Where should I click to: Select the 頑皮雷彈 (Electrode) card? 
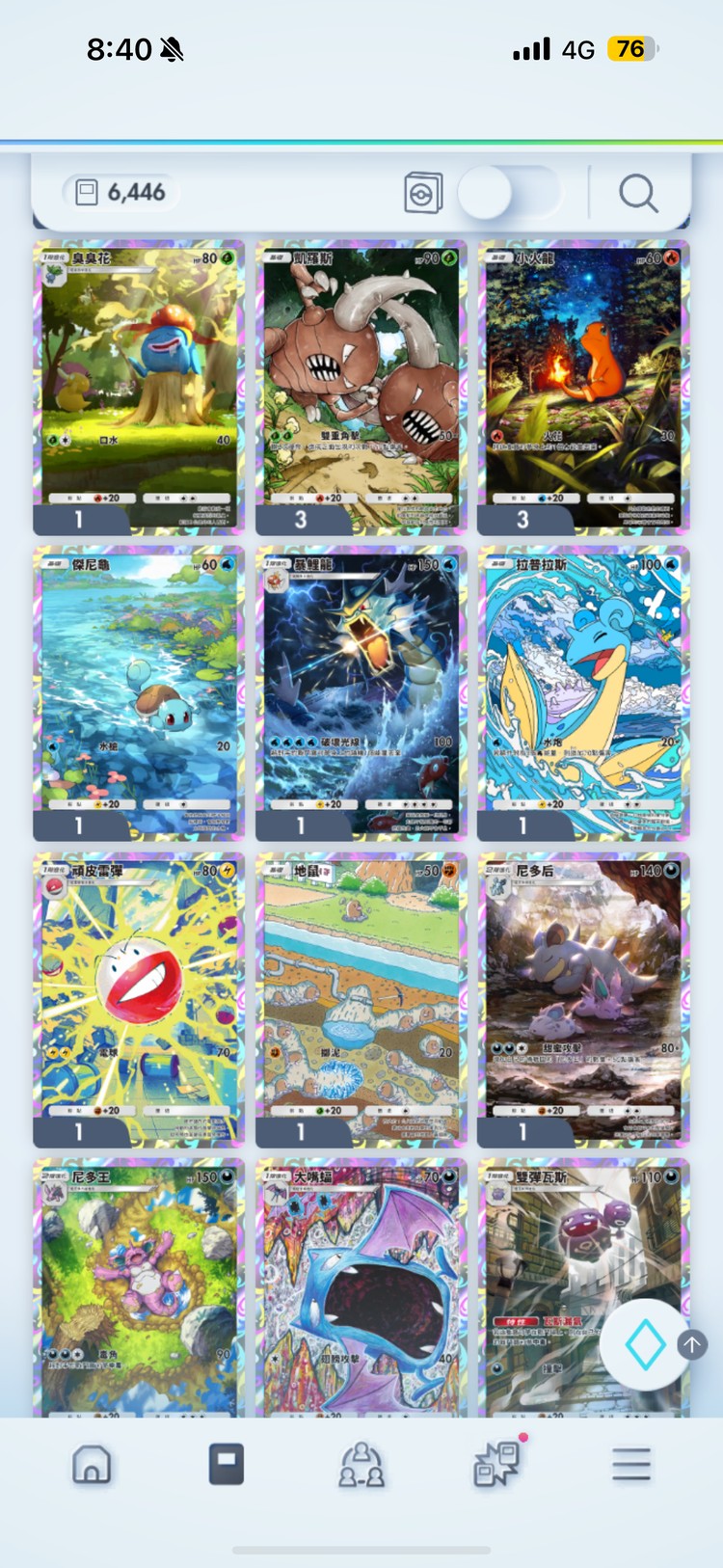pos(139,998)
